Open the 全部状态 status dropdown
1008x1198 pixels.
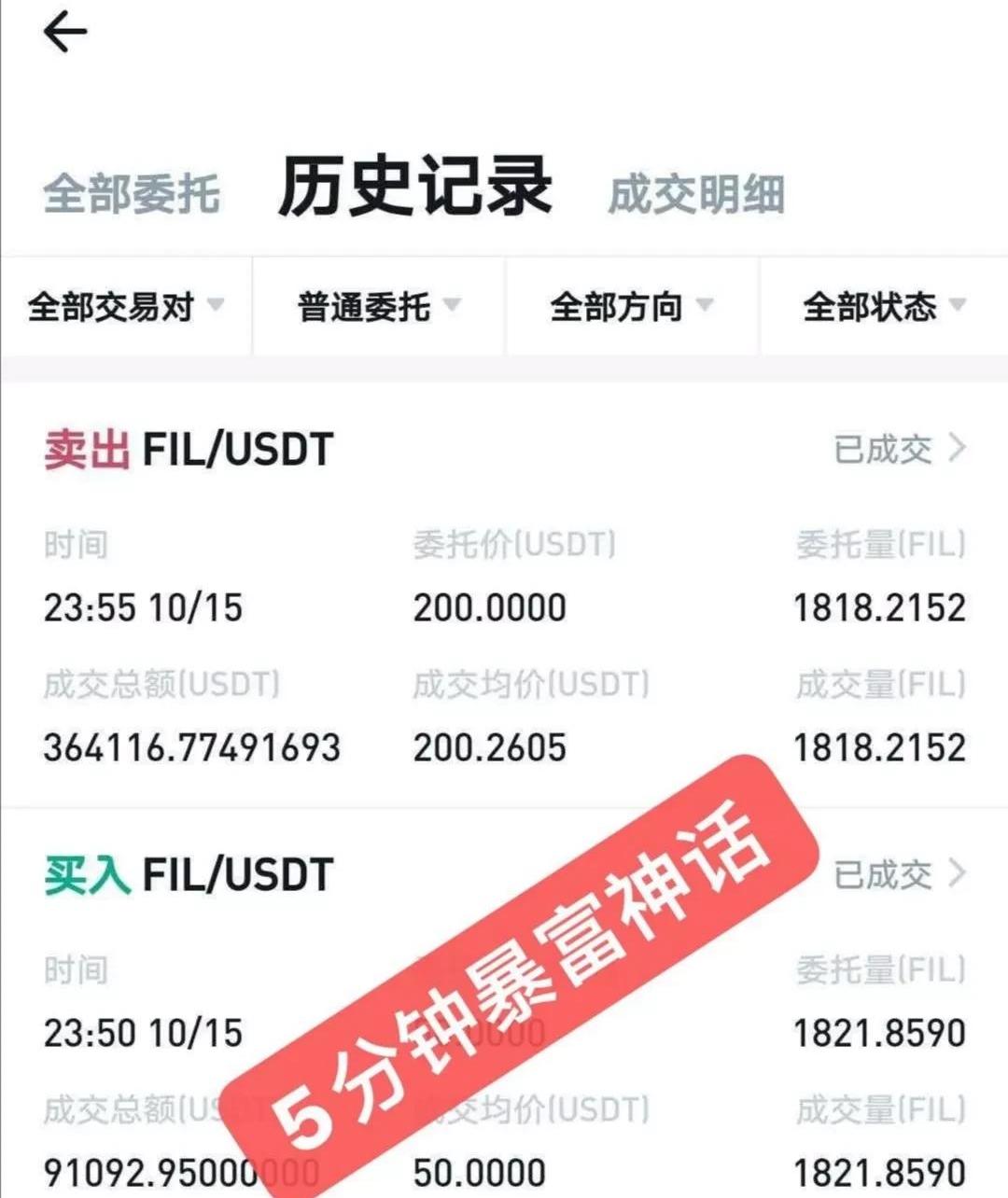(x=883, y=306)
